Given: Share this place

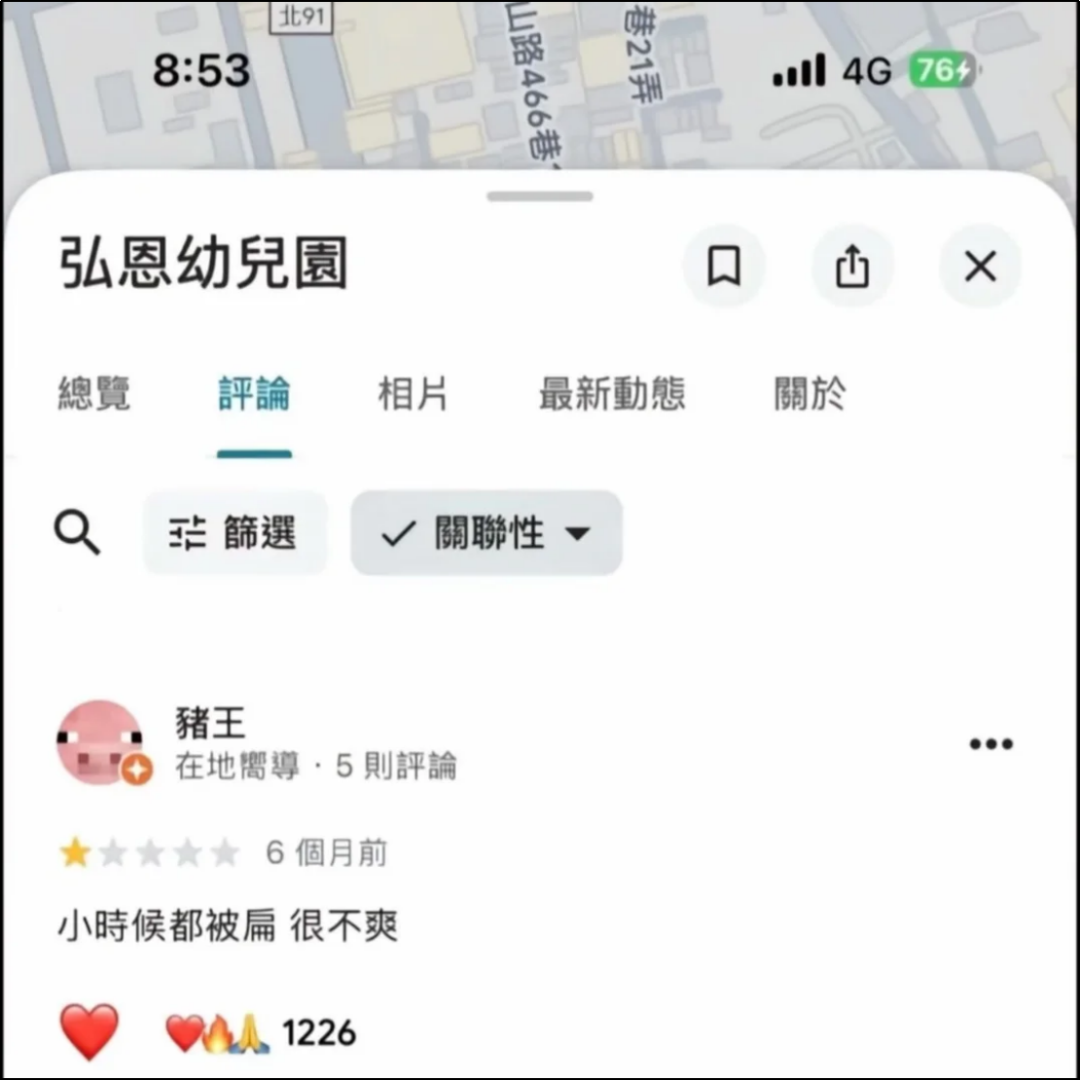Looking at the screenshot, I should [852, 267].
